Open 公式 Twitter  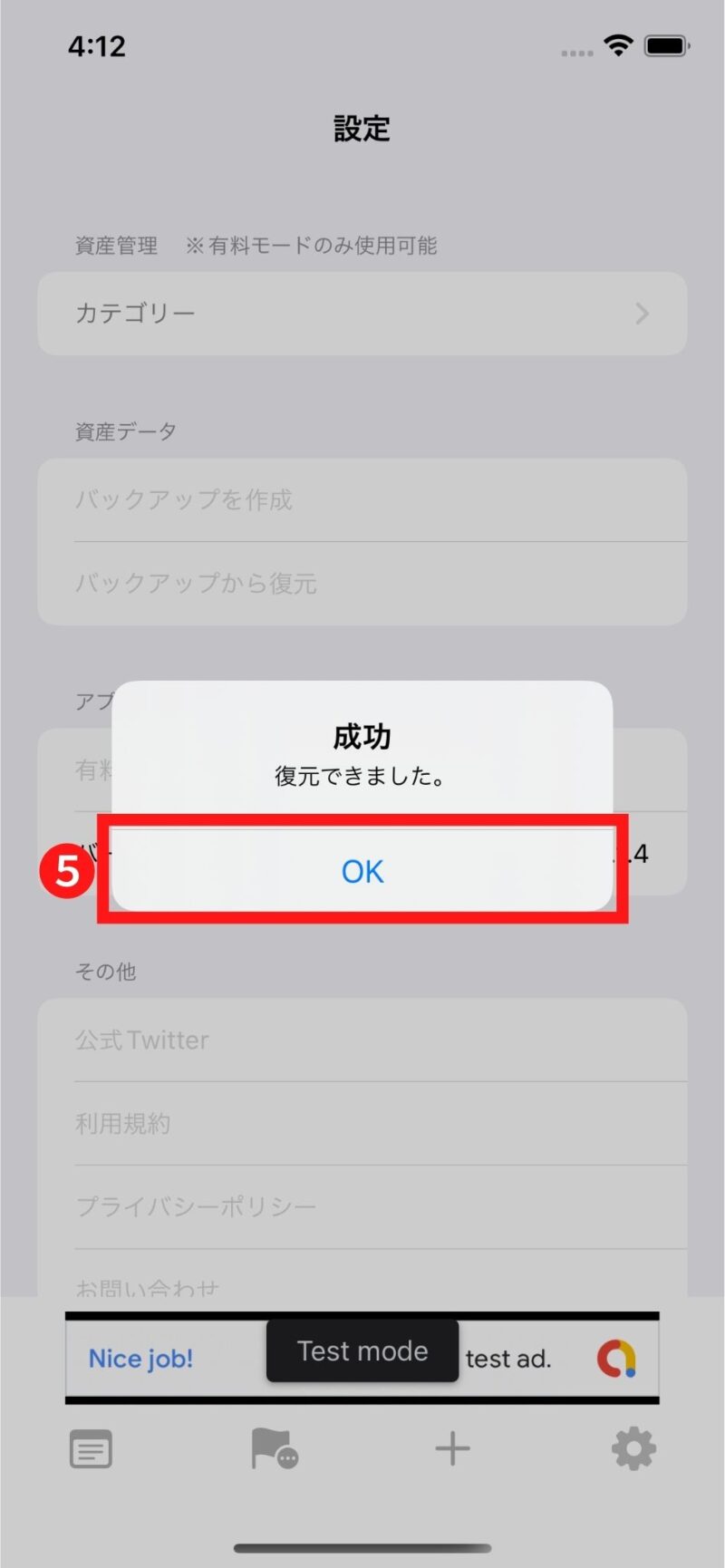click(x=362, y=1040)
